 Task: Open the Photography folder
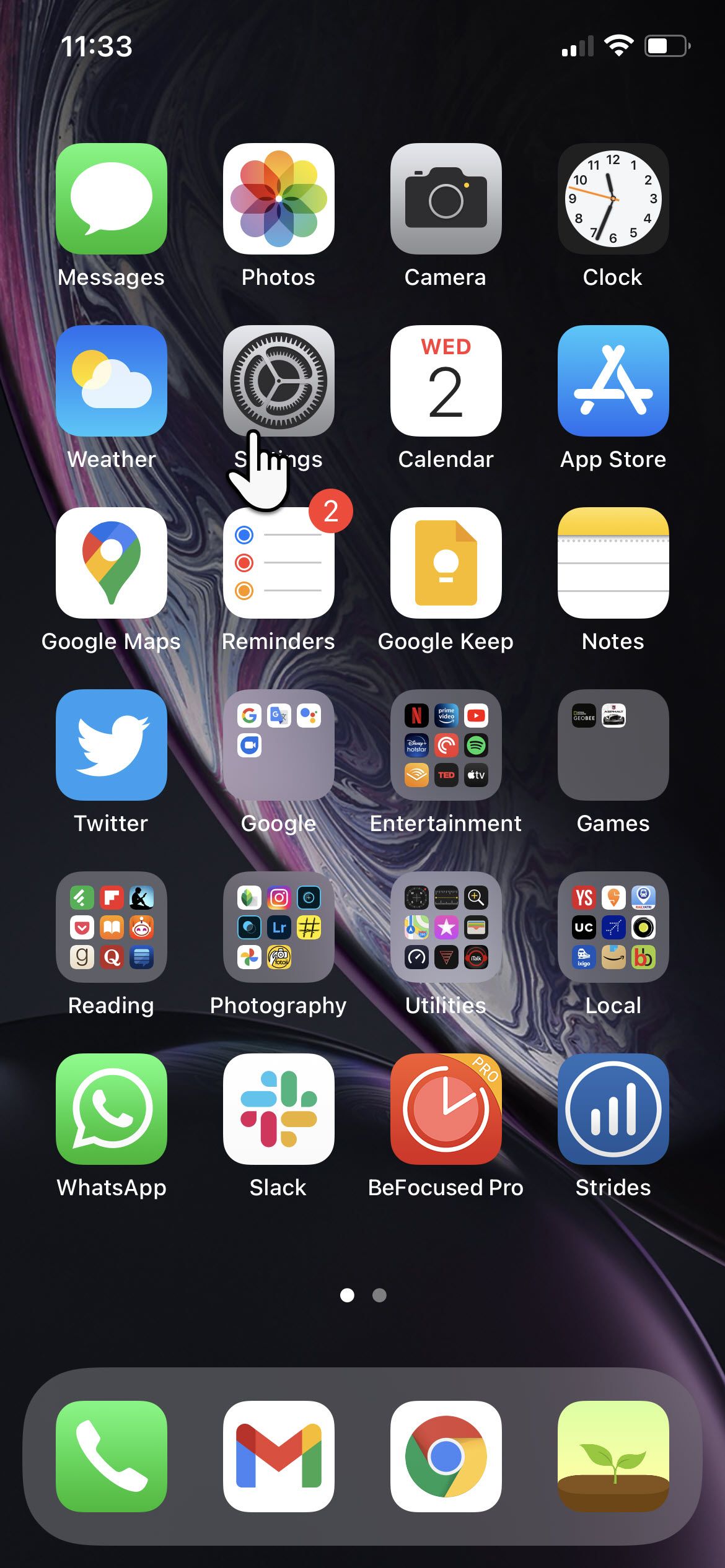[279, 927]
